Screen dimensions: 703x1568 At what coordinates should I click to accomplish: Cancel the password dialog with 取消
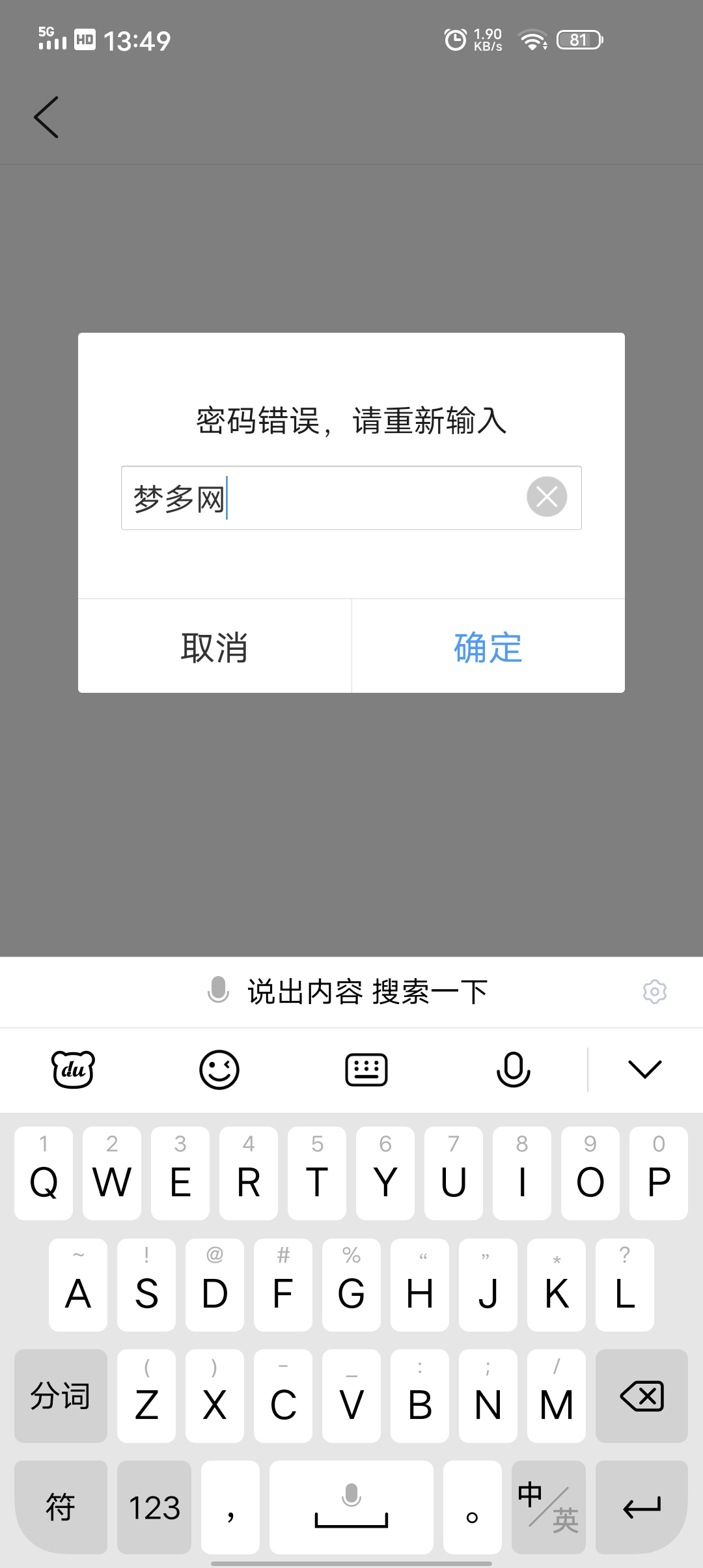pyautogui.click(x=214, y=647)
